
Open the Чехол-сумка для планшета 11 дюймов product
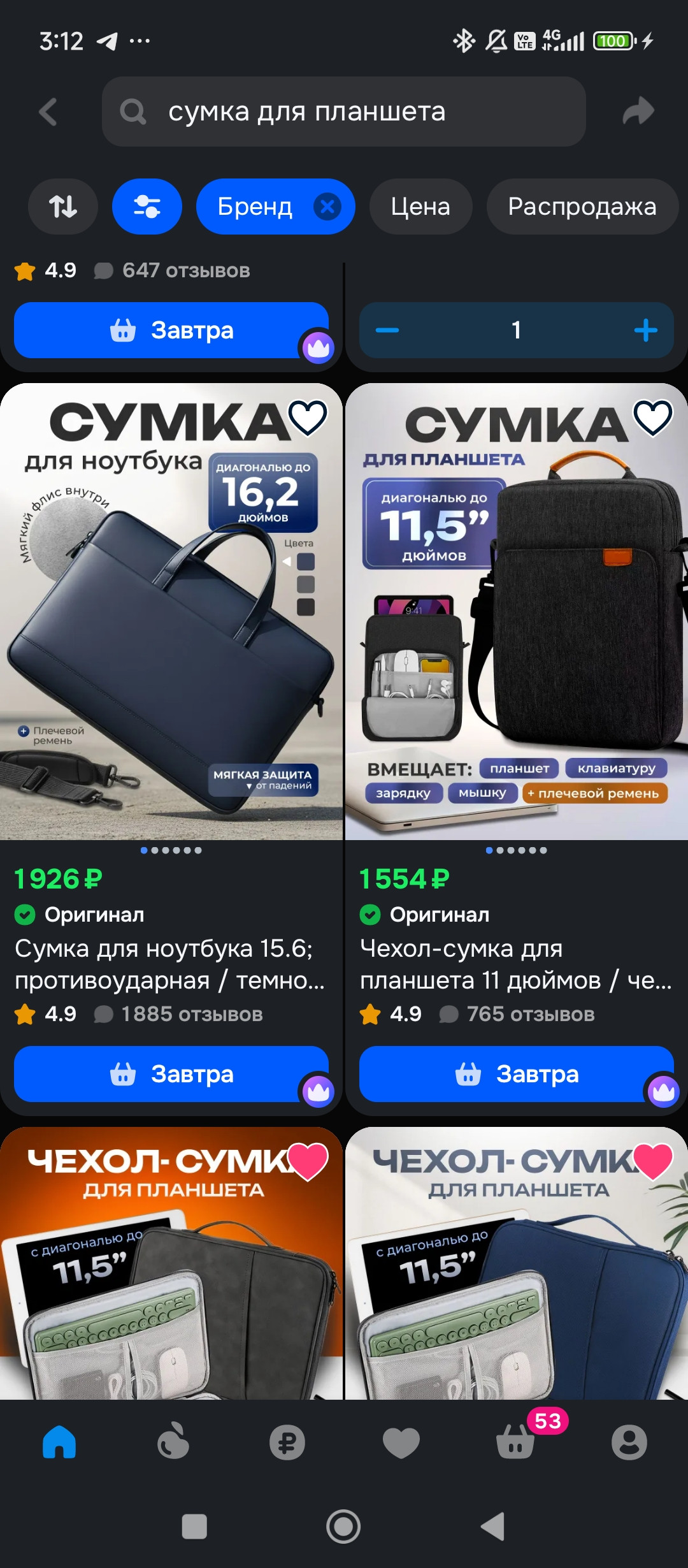(515, 964)
